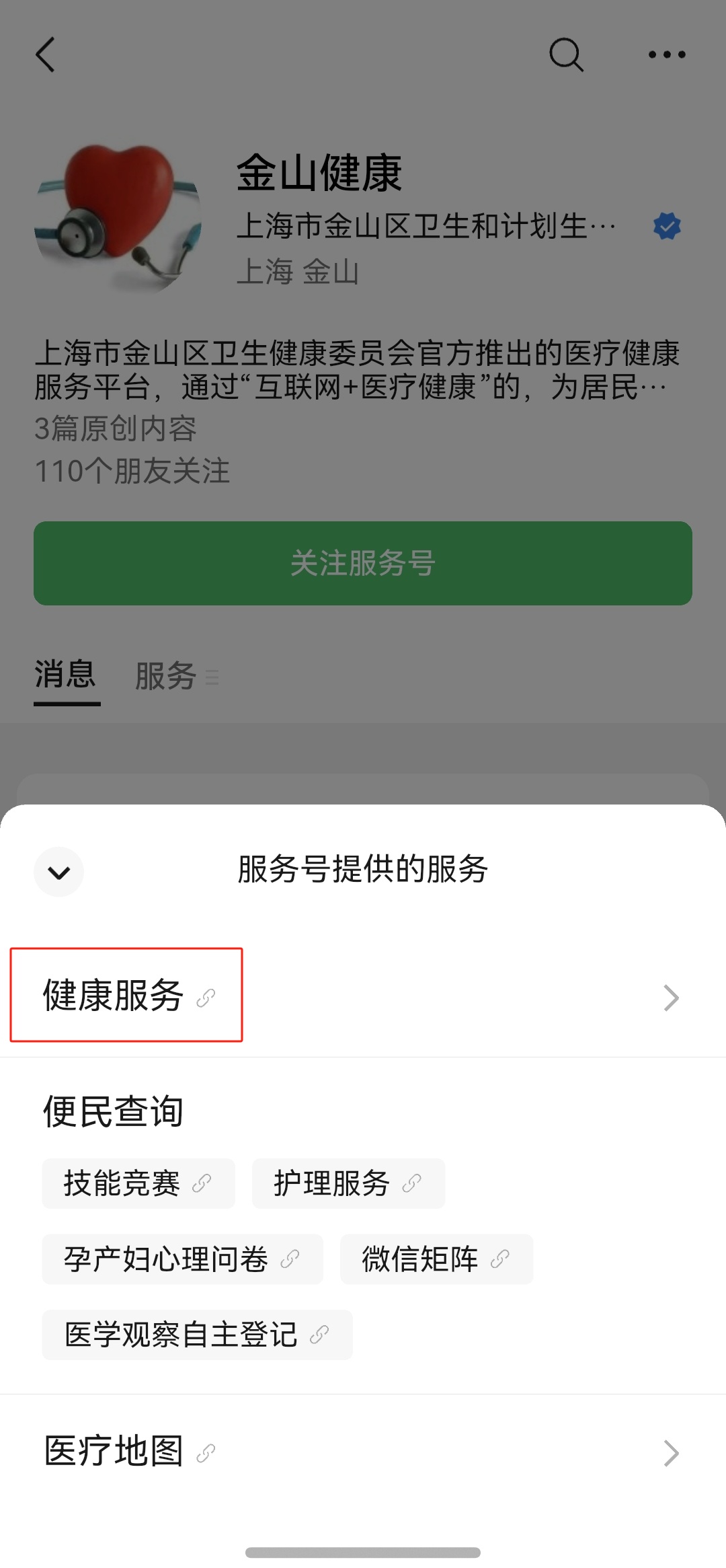Switch to the 消息 tab

66,675
